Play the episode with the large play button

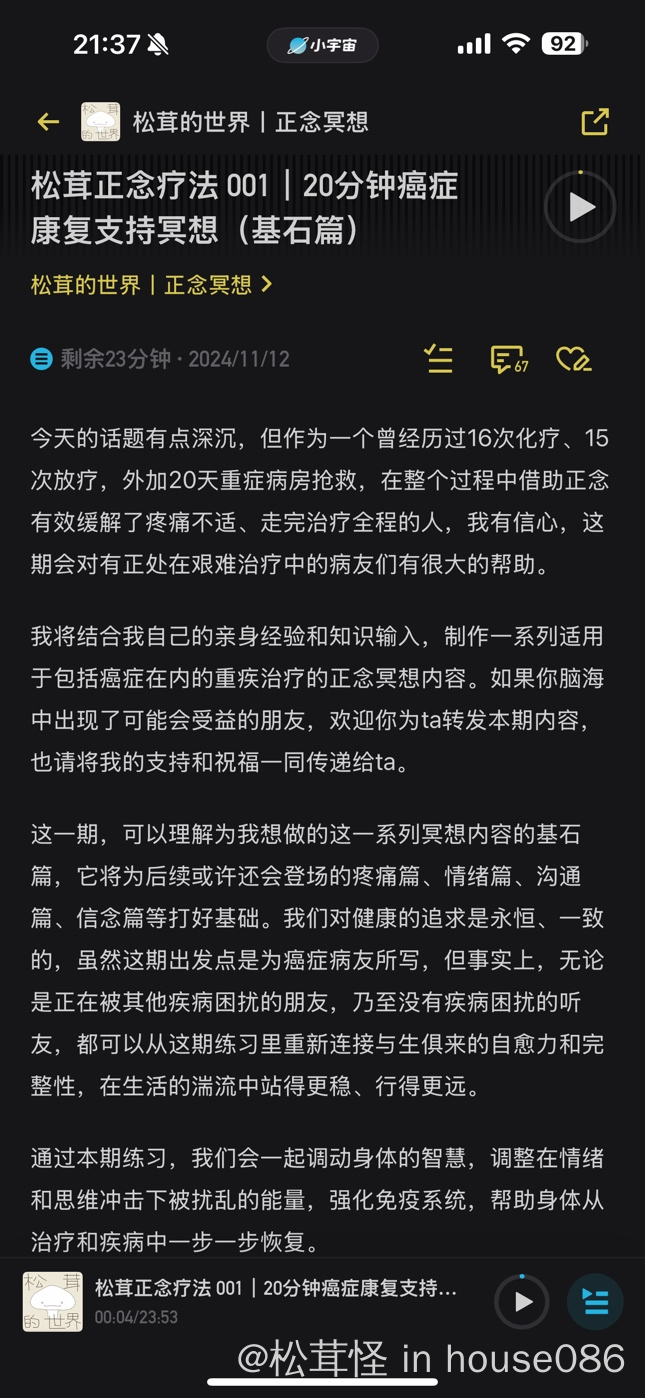tap(580, 207)
